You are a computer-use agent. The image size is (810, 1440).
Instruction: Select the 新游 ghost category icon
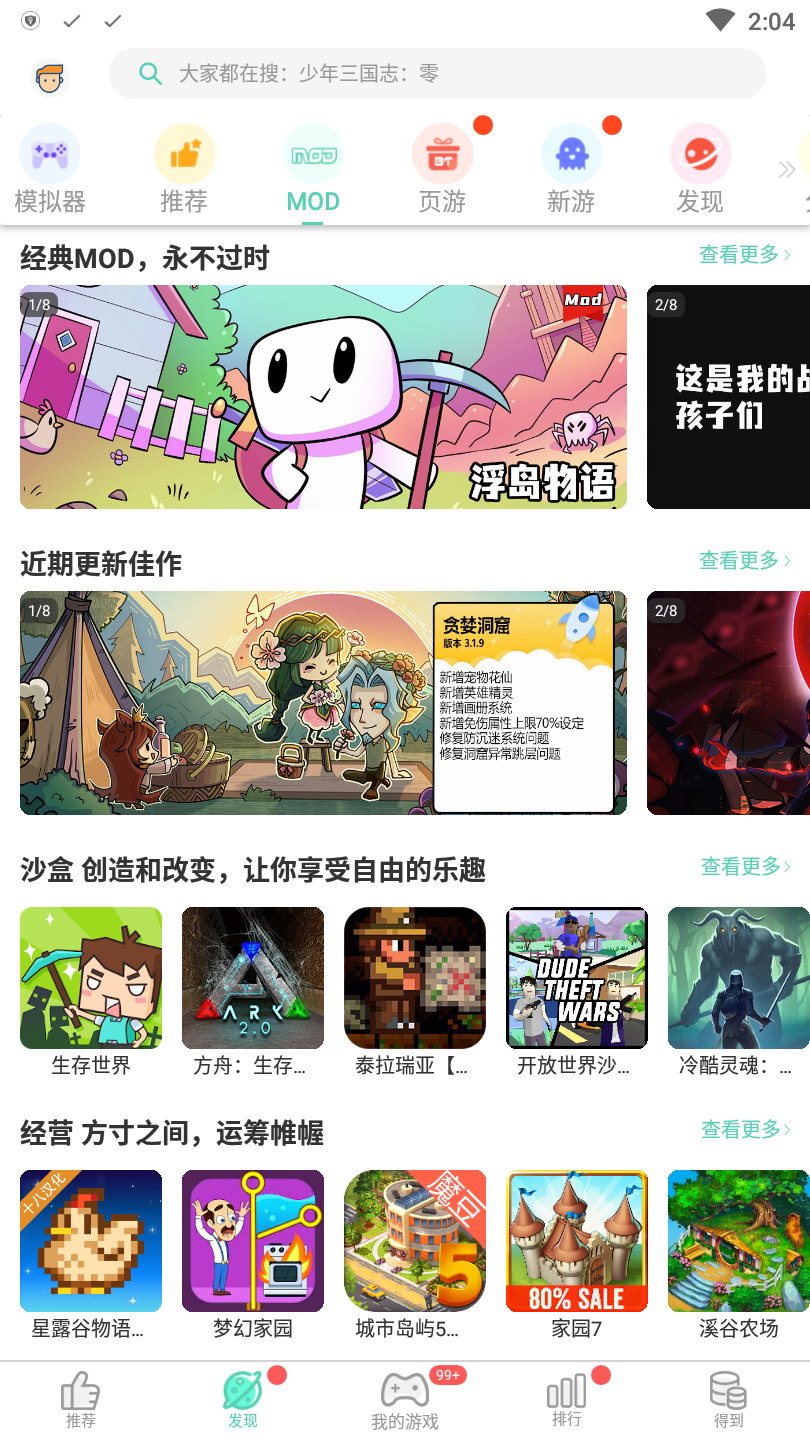(571, 155)
